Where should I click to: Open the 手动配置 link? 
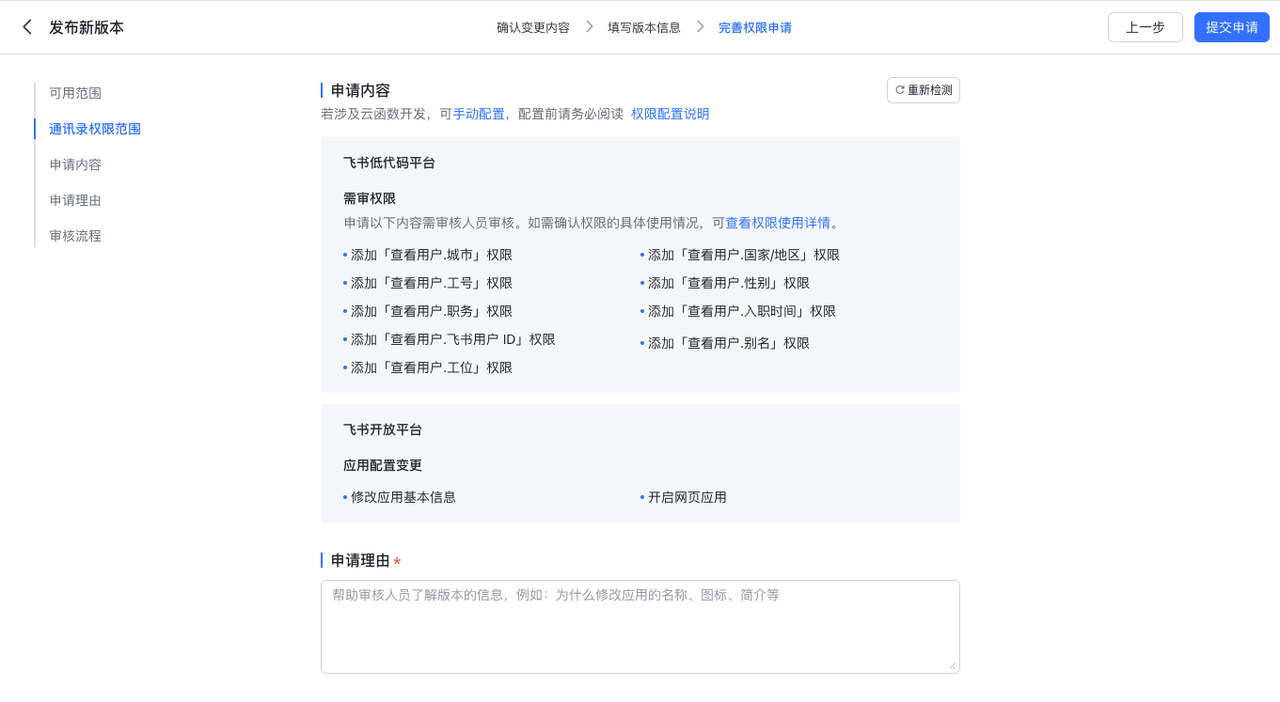tap(479, 114)
